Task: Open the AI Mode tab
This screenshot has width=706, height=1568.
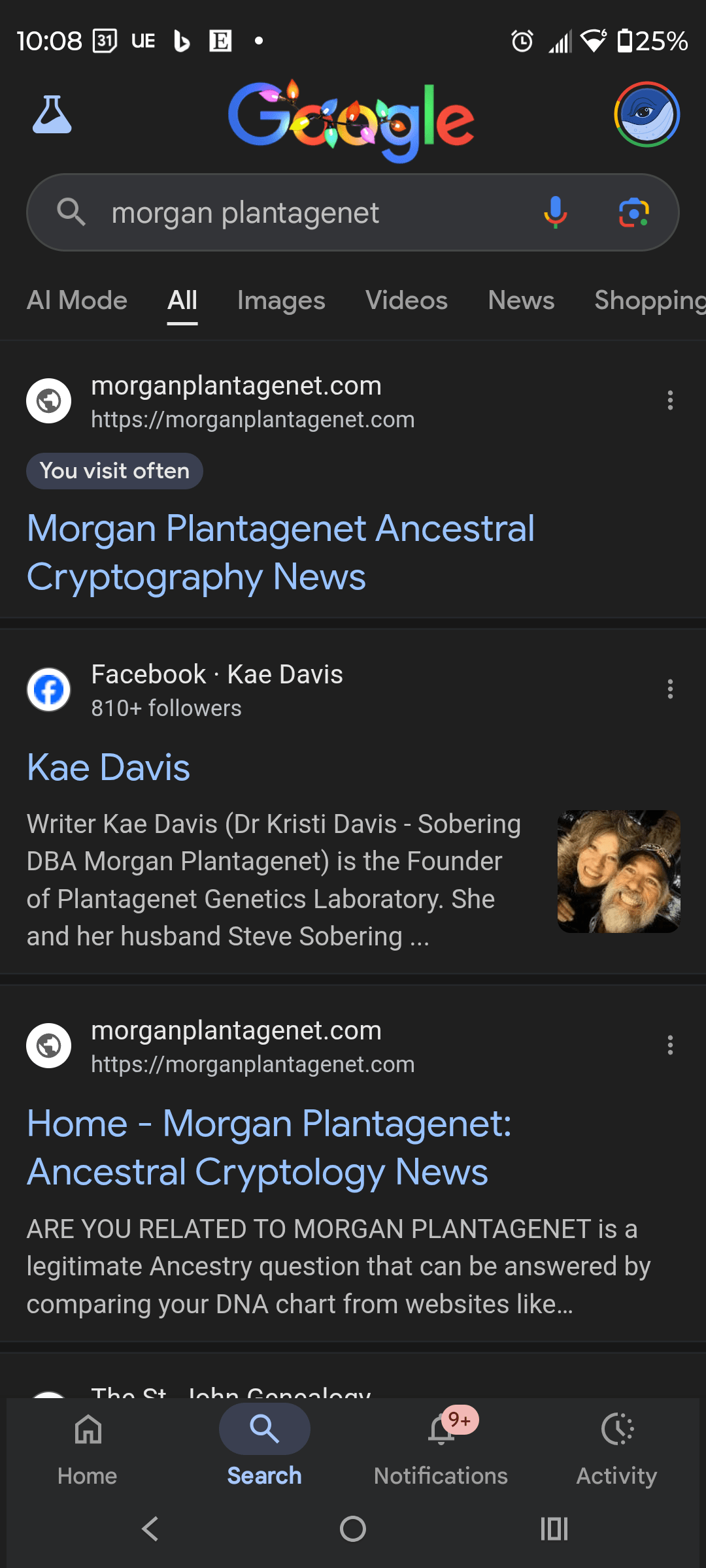Action: tap(76, 301)
